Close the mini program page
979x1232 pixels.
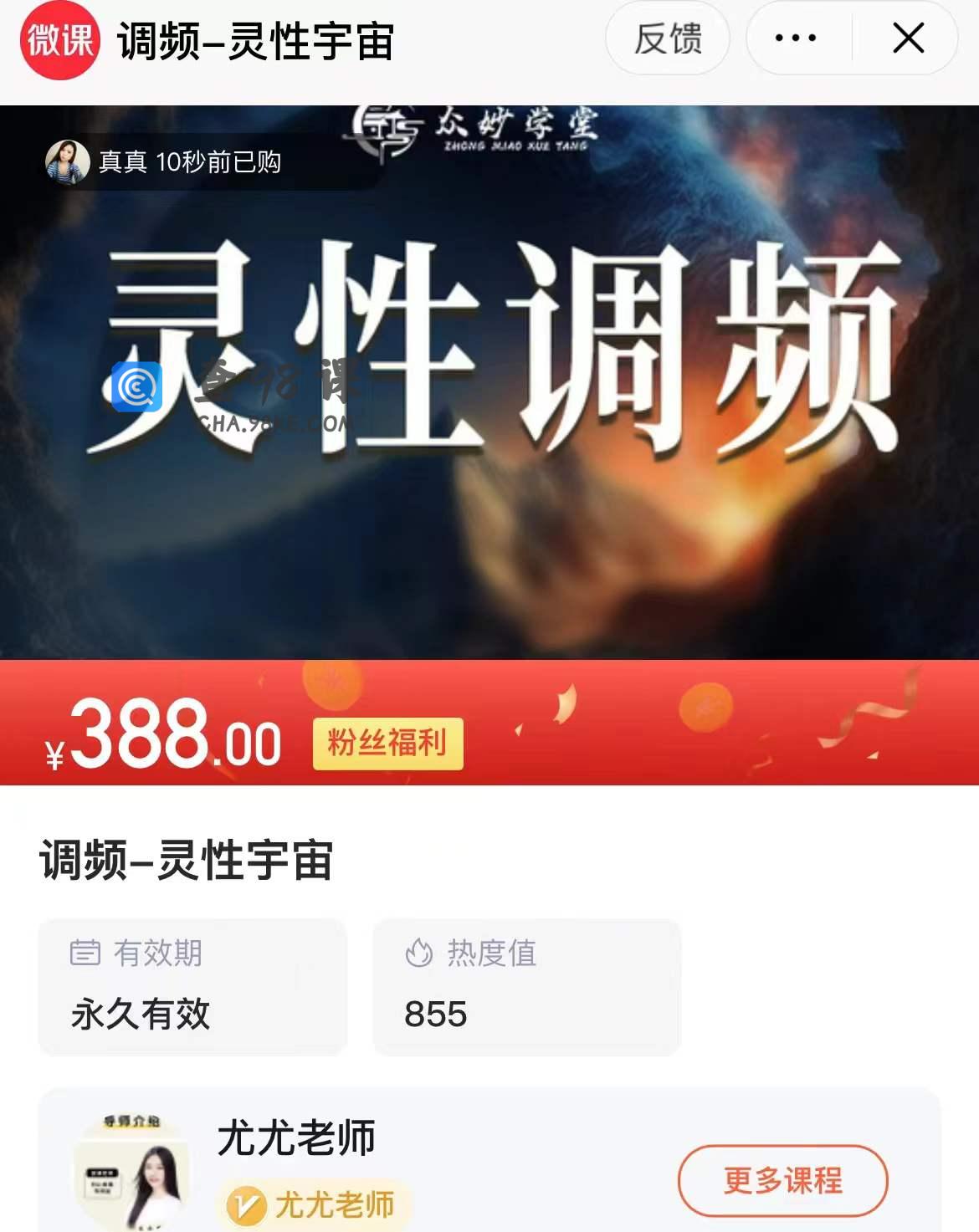908,38
